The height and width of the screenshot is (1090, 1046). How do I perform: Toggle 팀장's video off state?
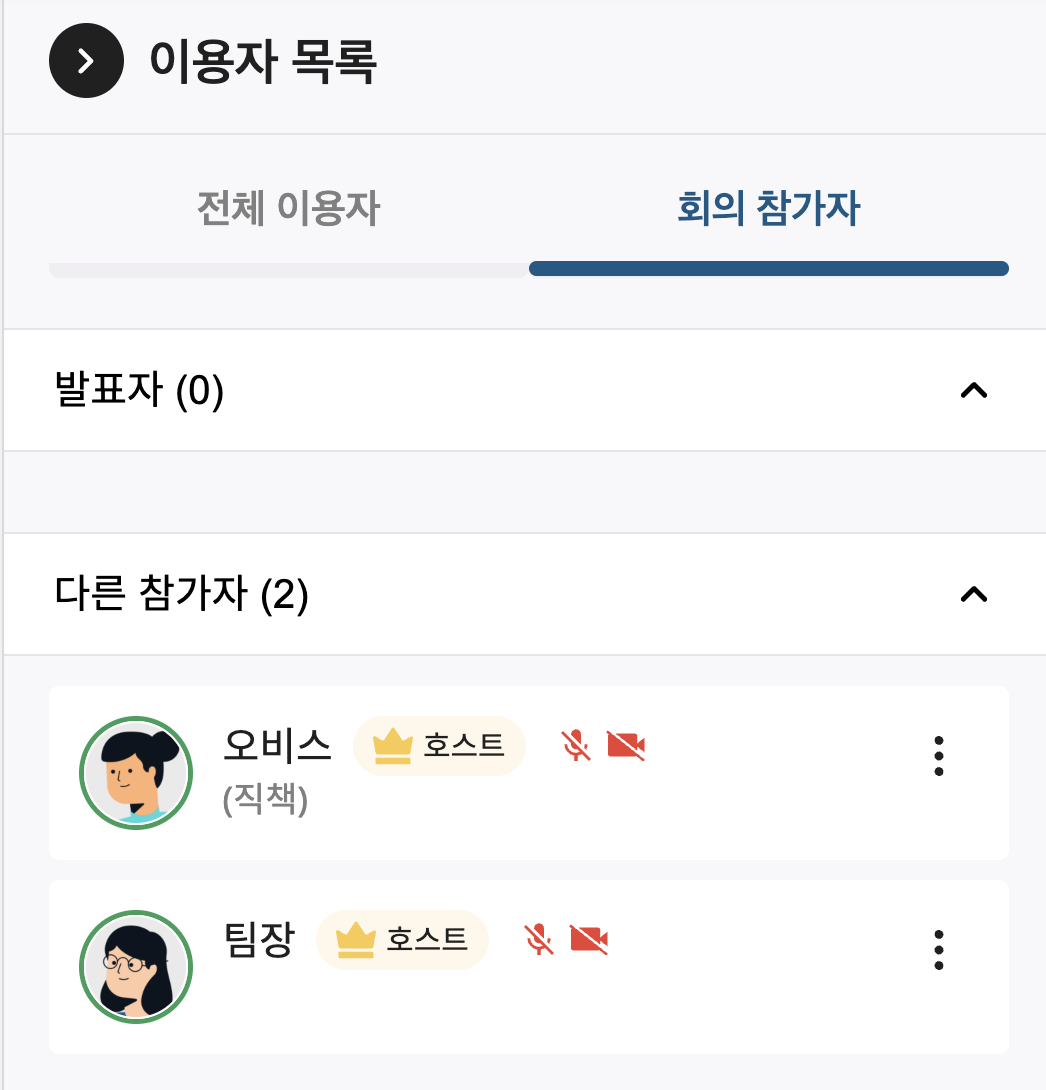point(590,939)
